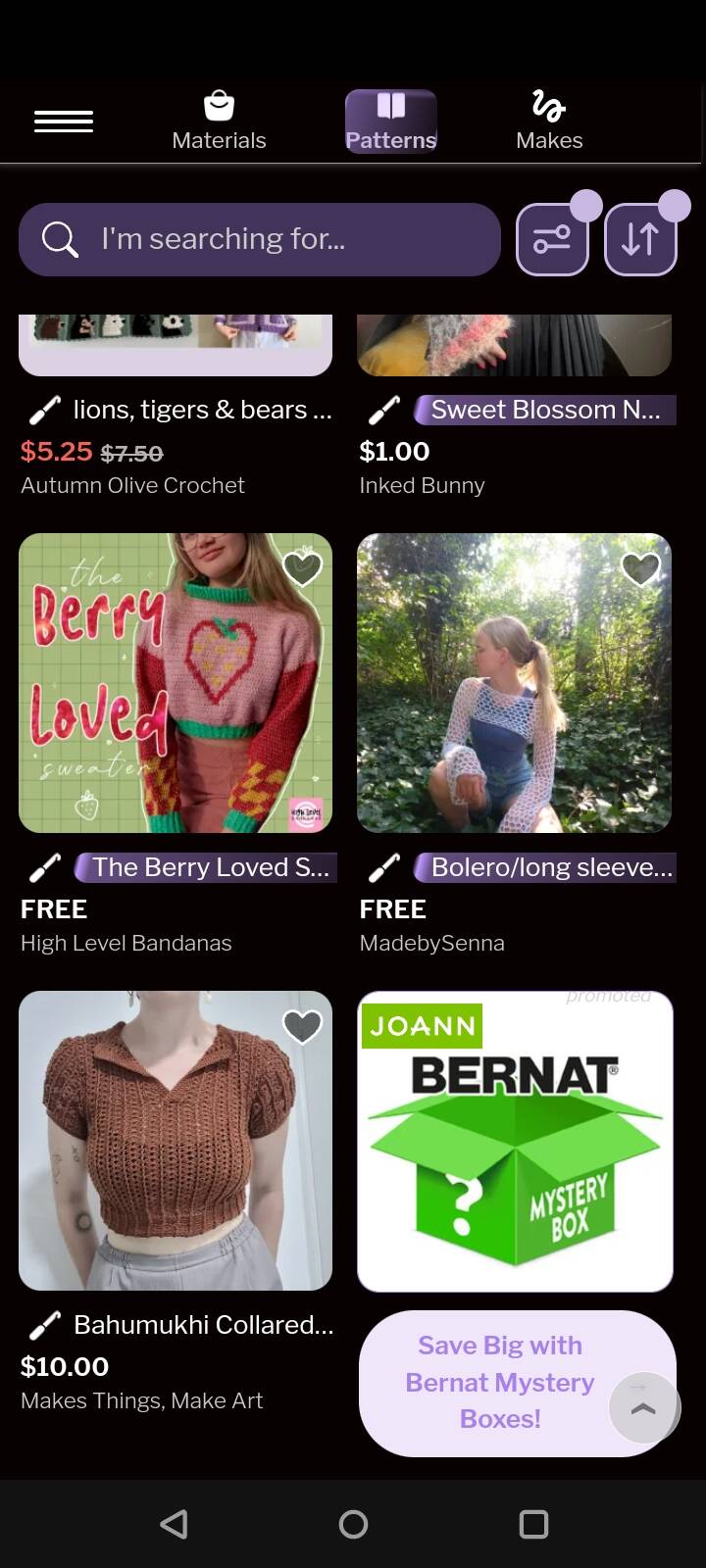Open the hamburger drawer menu
706x1568 pixels.
tap(64, 122)
